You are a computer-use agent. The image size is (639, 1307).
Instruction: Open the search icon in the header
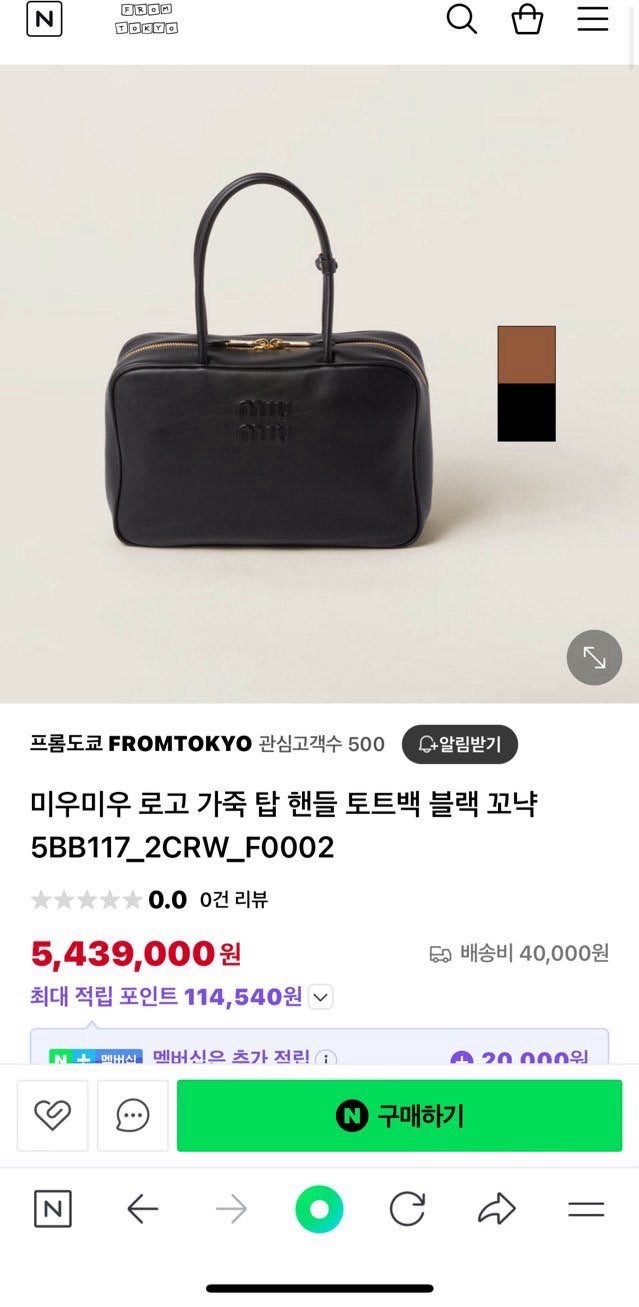[461, 19]
